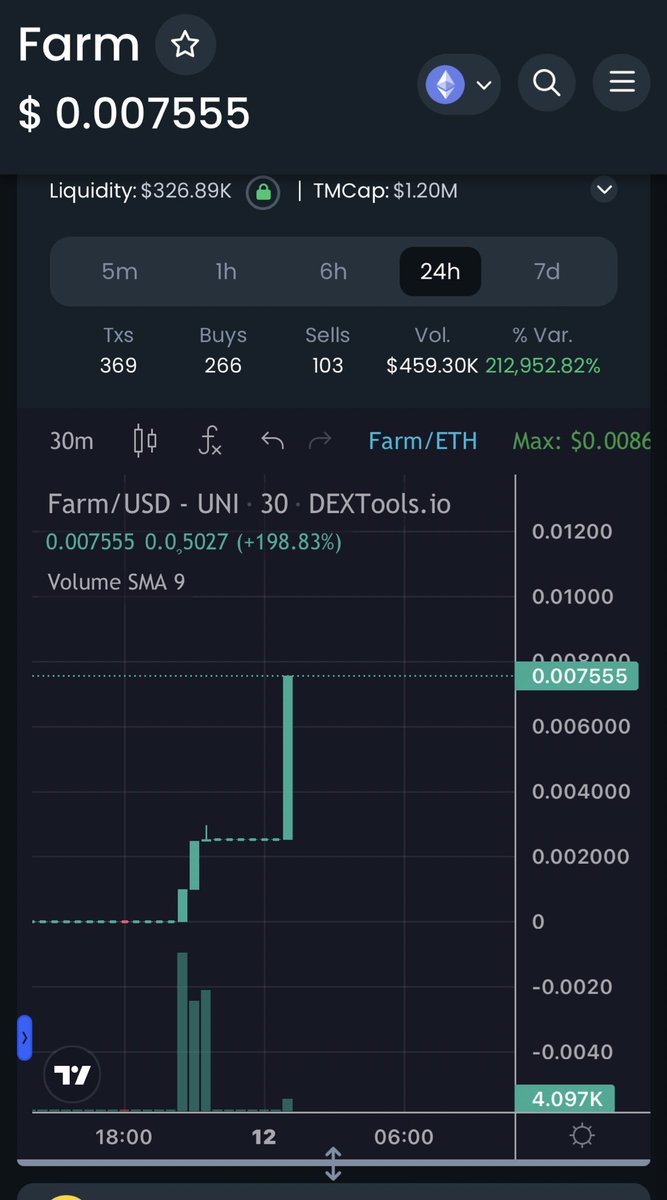The height and width of the screenshot is (1200, 667).
Task: Open the Ethereum chain selector dropdown
Action: click(459, 84)
